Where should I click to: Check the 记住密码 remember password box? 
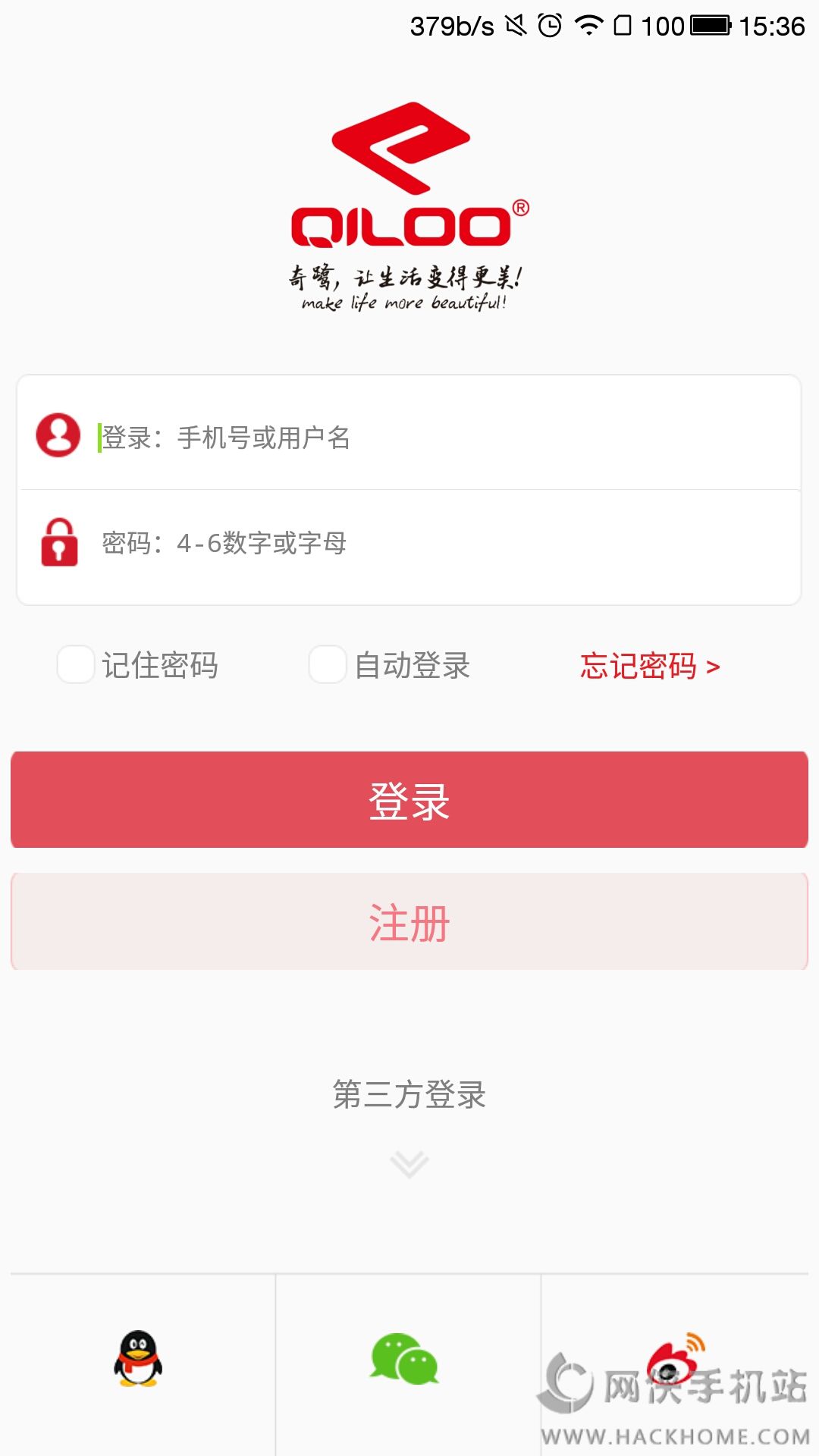(76, 665)
